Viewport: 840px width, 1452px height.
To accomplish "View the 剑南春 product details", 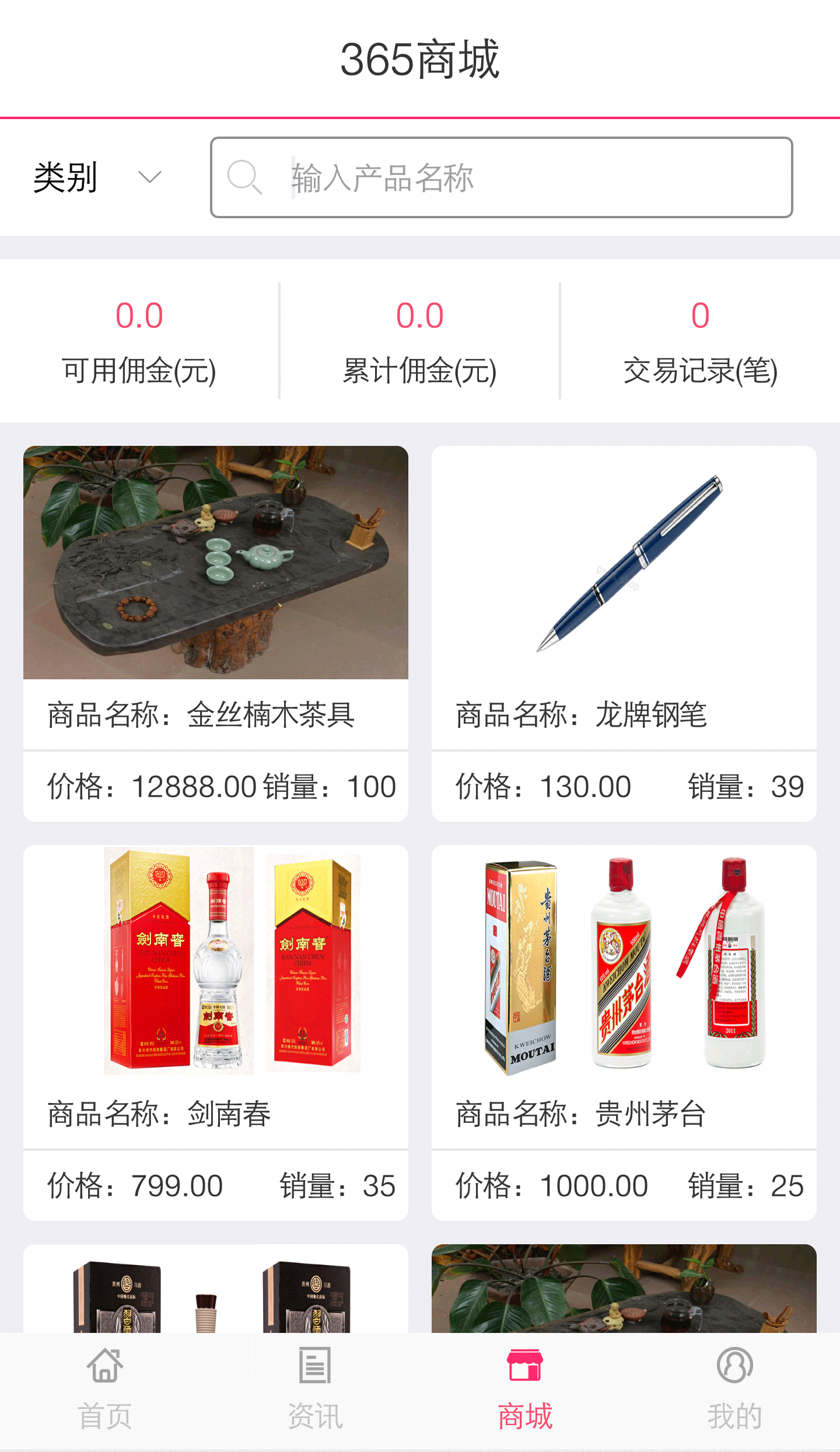I will [216, 1032].
